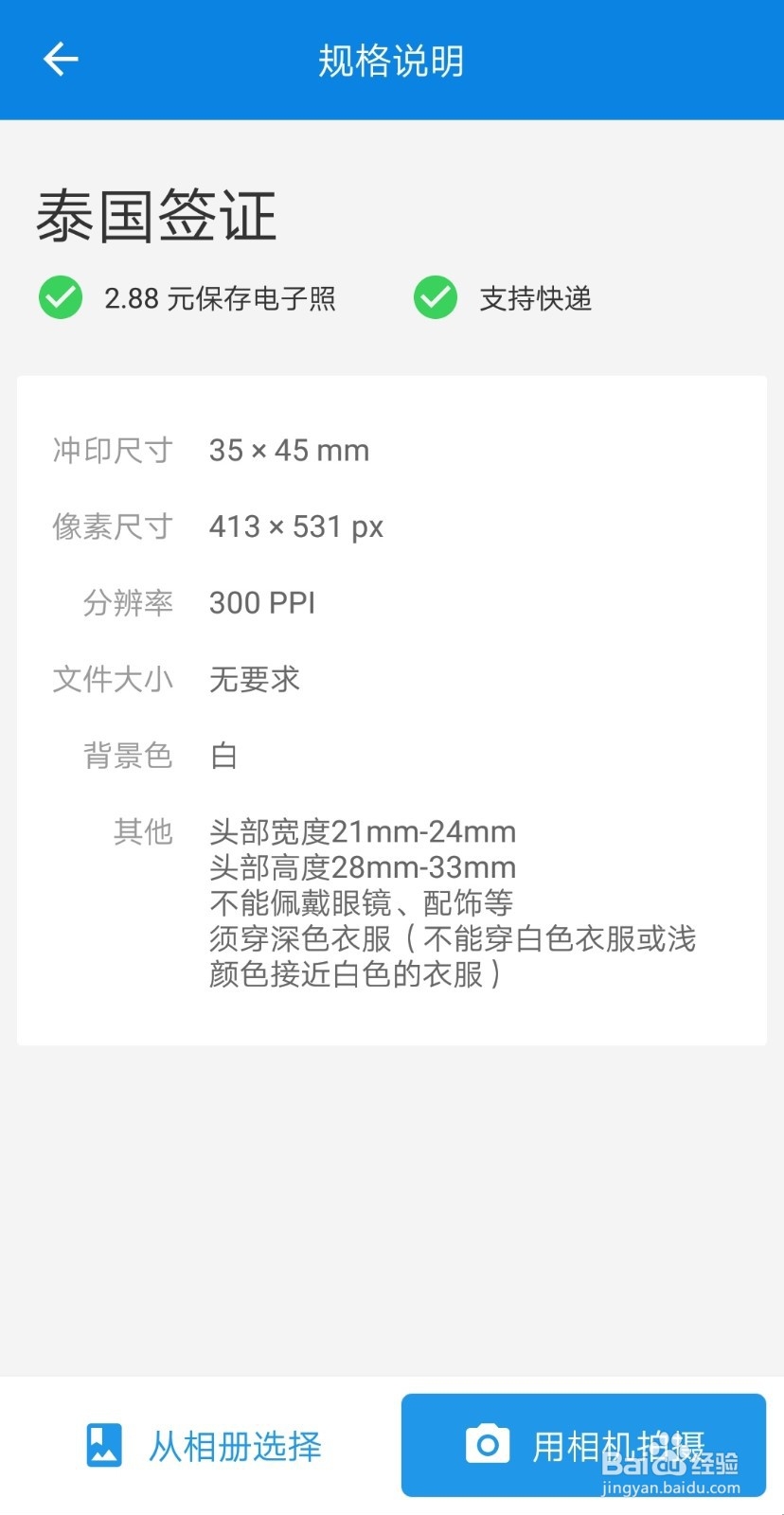Select the 冲印尺寸 specification row
The image size is (784, 1515).
coord(113,450)
